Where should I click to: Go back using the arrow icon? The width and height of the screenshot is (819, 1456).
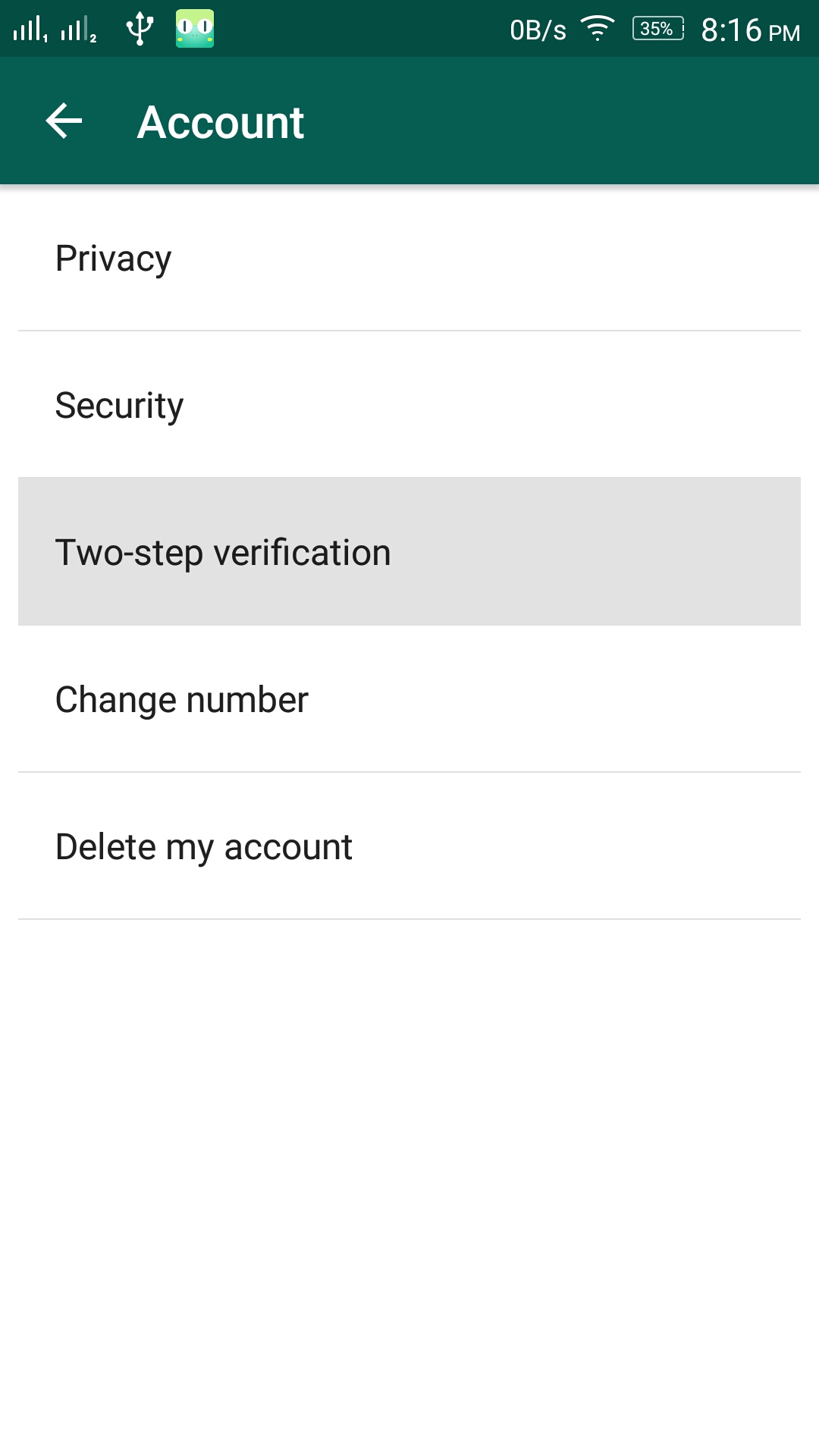click(64, 121)
